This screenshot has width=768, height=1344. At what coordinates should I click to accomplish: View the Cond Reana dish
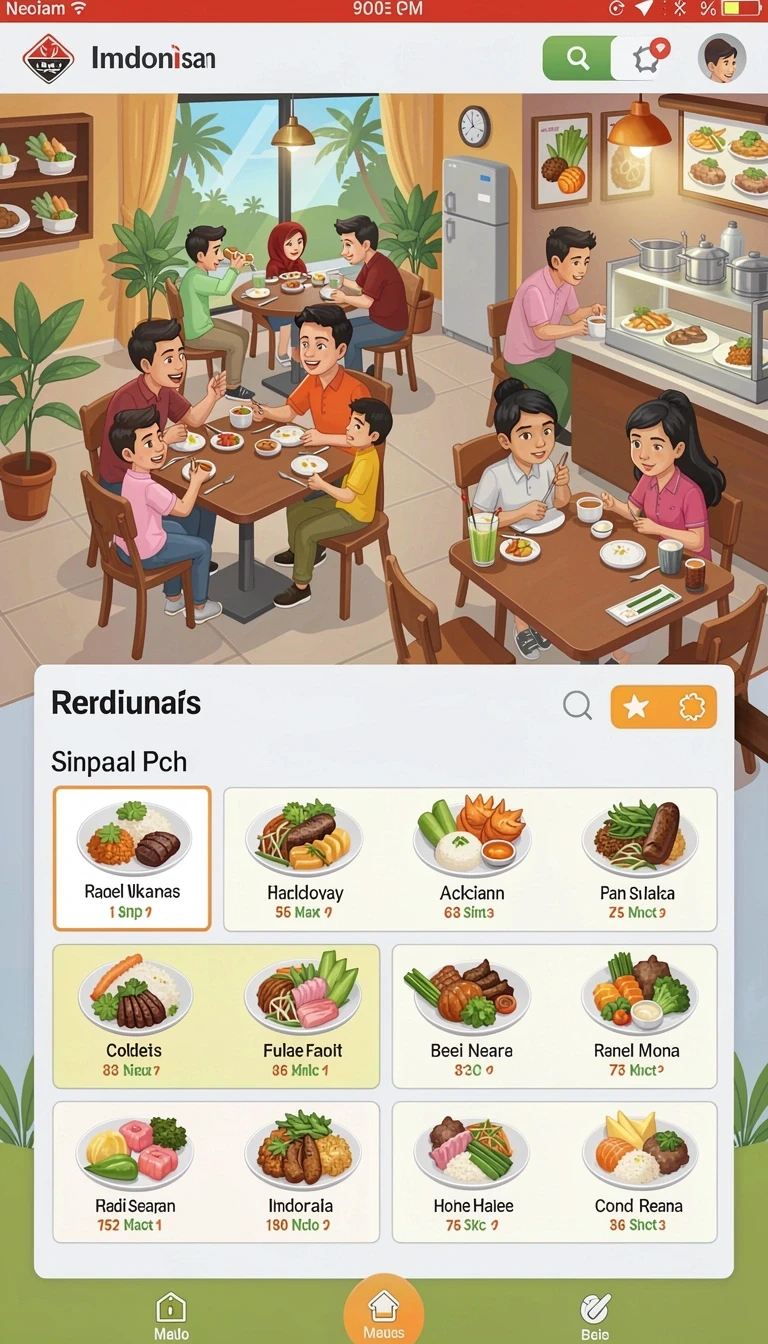point(638,1172)
